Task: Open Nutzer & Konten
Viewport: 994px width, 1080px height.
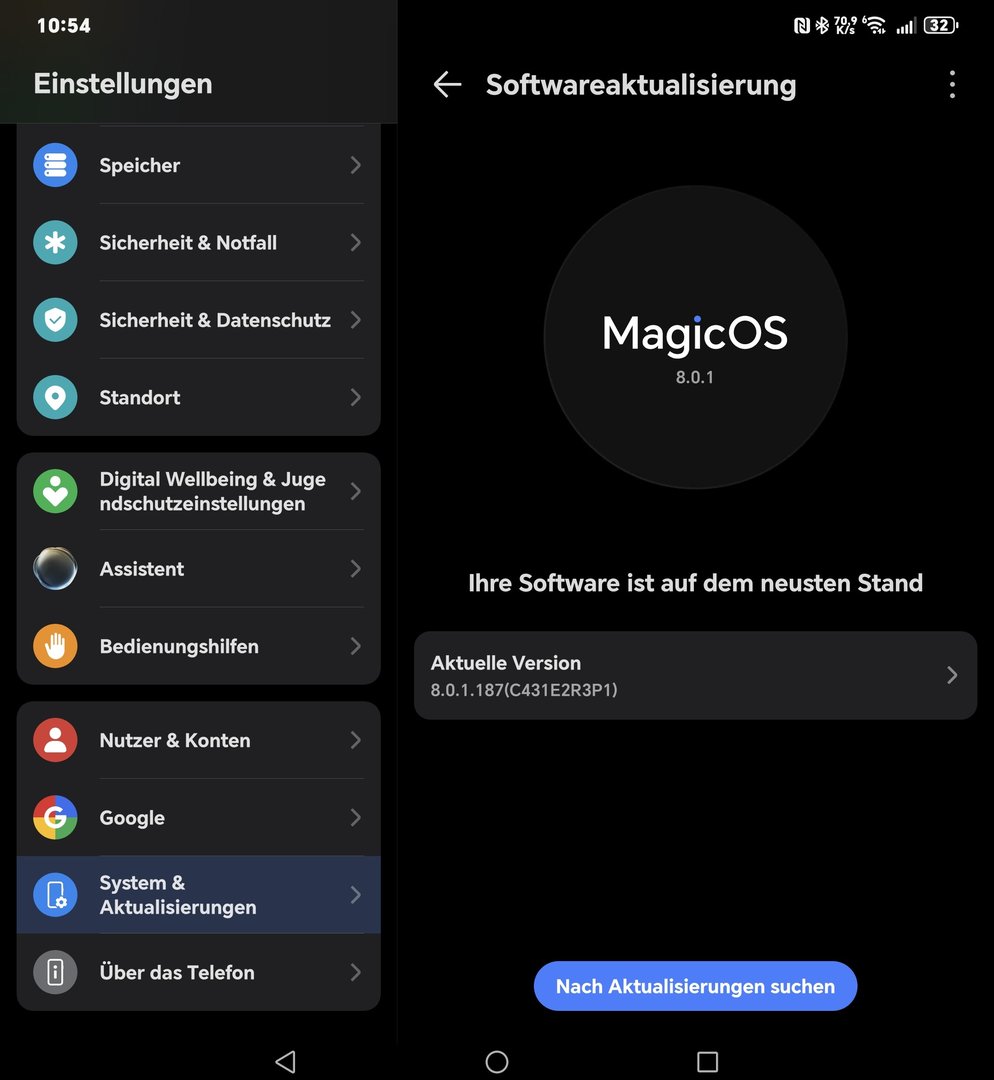Action: tap(198, 740)
